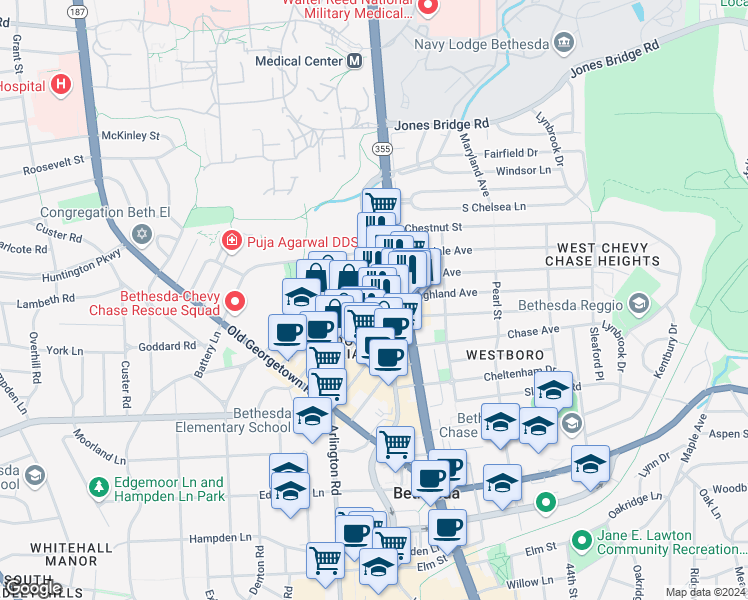
Task: Open the Puja Agarwal DDS pin
Action: click(x=232, y=240)
